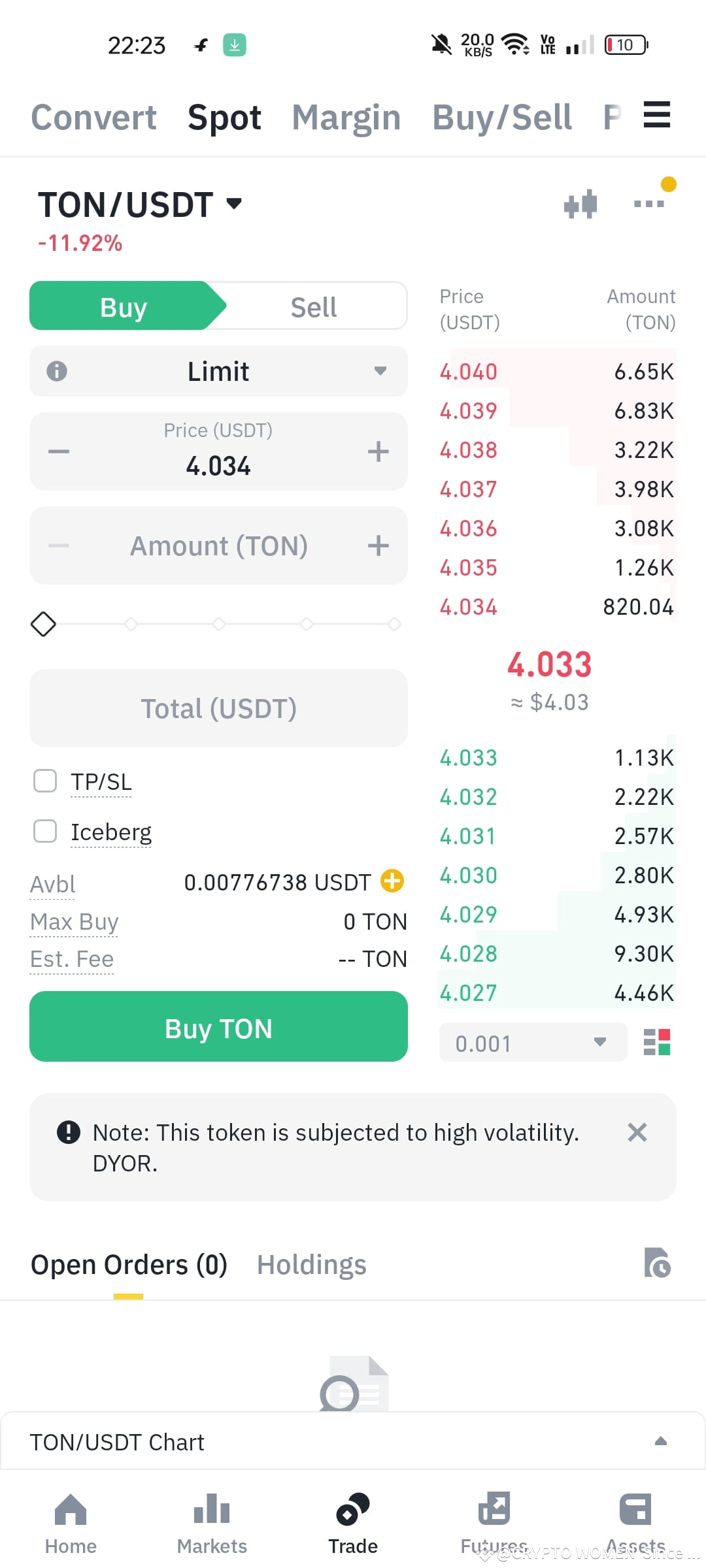Open the order history icon next to Holdings

[x=656, y=1263]
